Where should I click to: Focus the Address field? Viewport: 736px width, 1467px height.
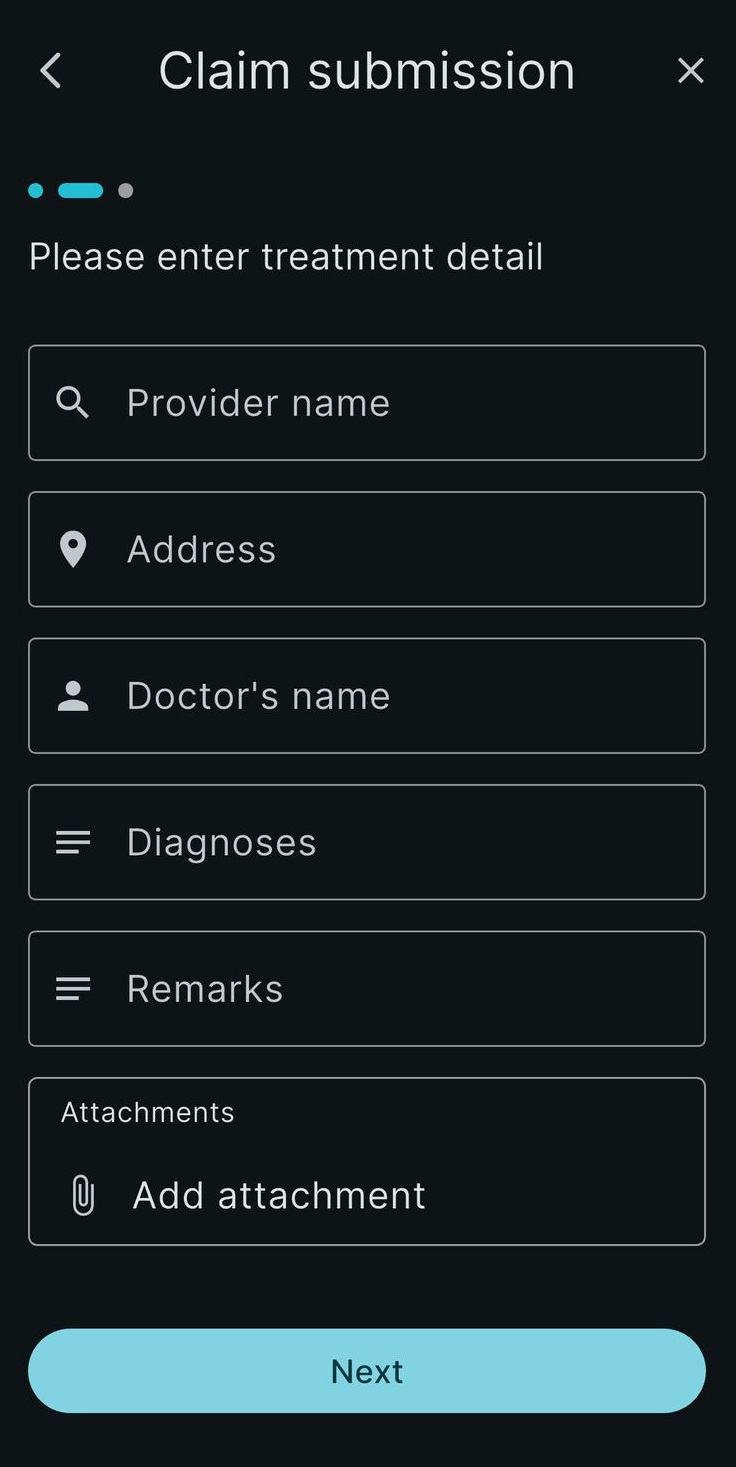(366, 549)
